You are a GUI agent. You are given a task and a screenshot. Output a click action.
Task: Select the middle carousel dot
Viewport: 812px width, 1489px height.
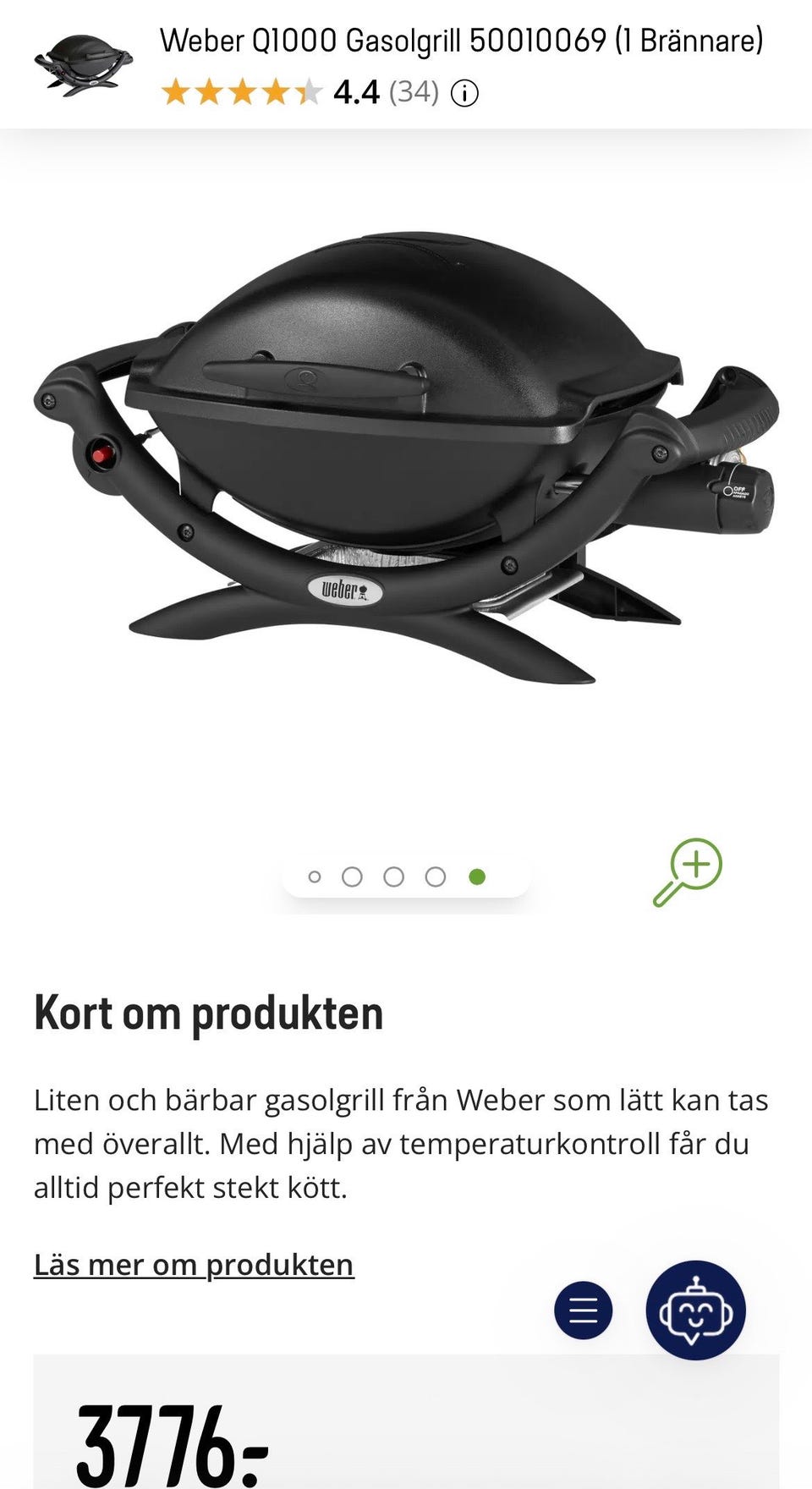pyautogui.click(x=392, y=876)
